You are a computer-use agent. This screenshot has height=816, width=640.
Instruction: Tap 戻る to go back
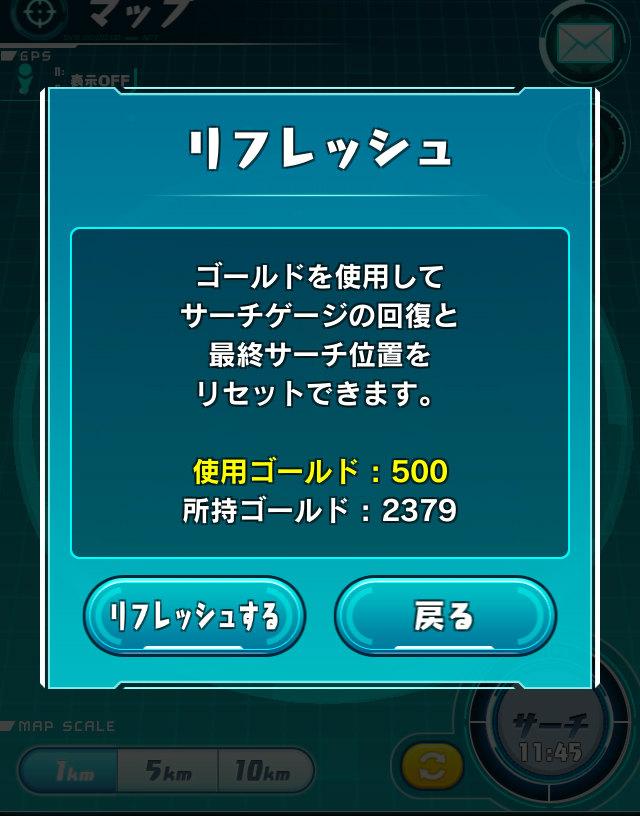445,616
